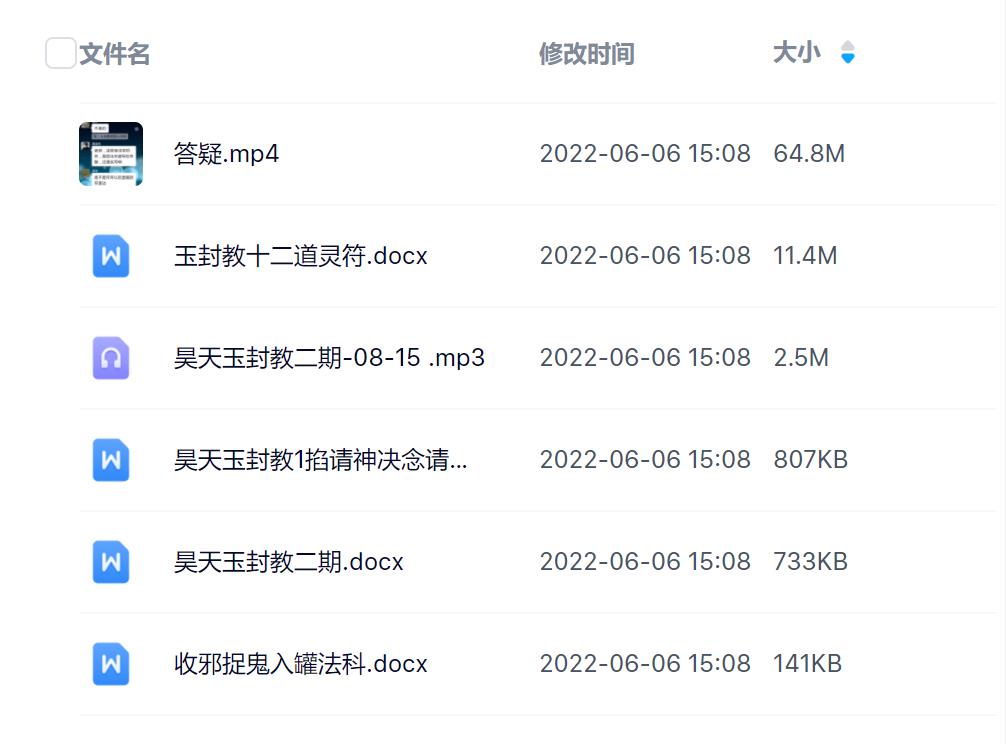Sort files by 大小 column
The image size is (1006, 744).
(x=797, y=53)
